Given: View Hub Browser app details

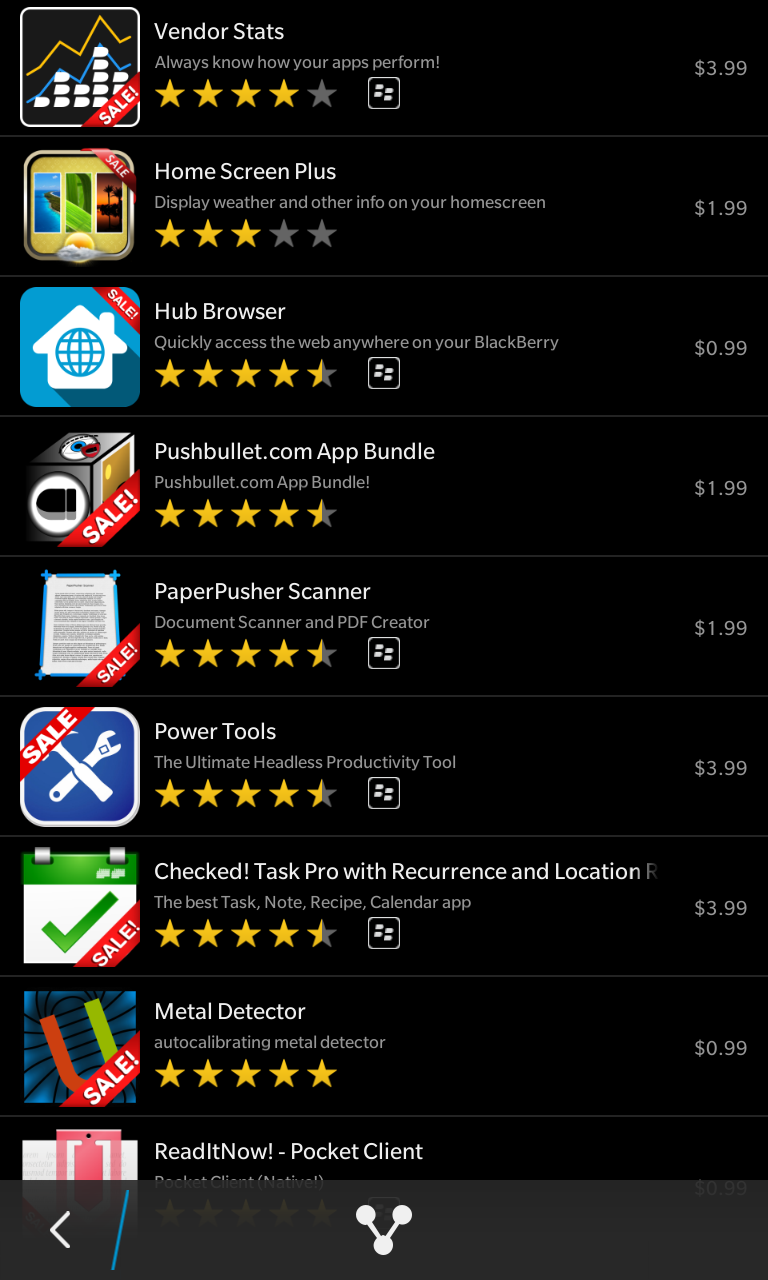Looking at the screenshot, I should coord(384,347).
